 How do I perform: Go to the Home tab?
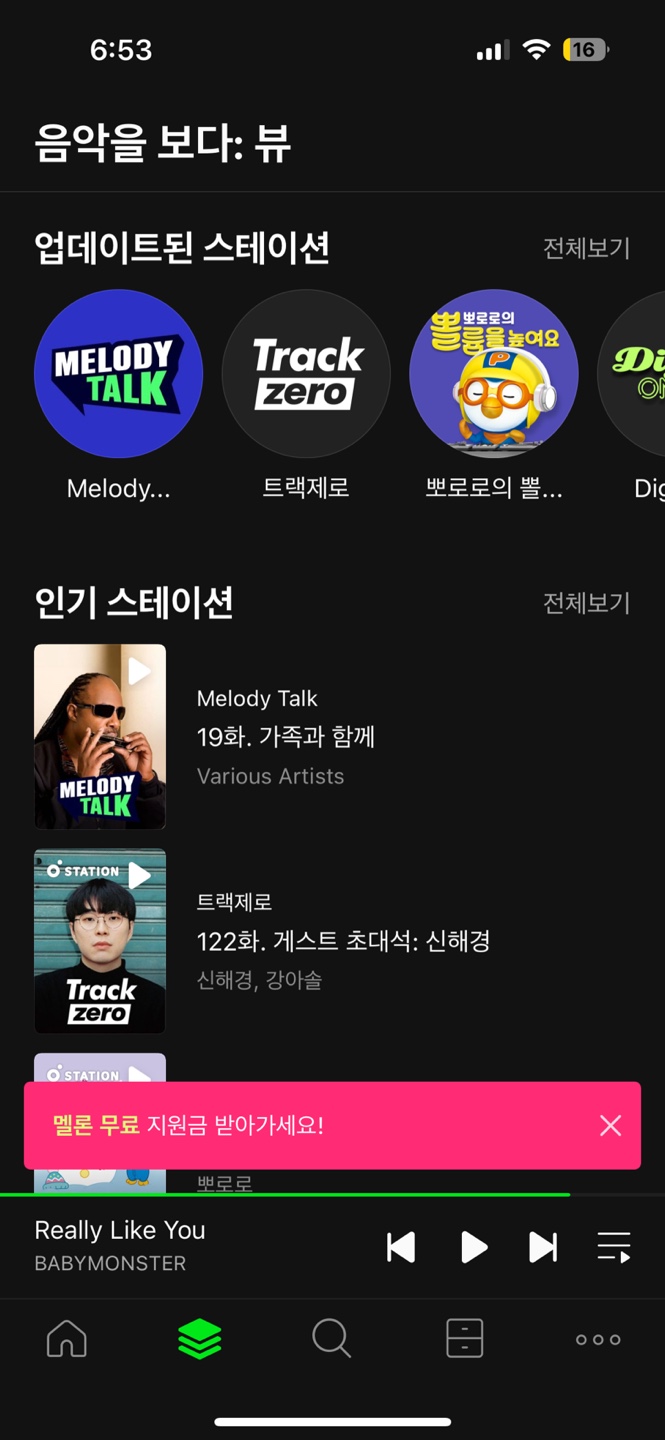pyautogui.click(x=67, y=1339)
